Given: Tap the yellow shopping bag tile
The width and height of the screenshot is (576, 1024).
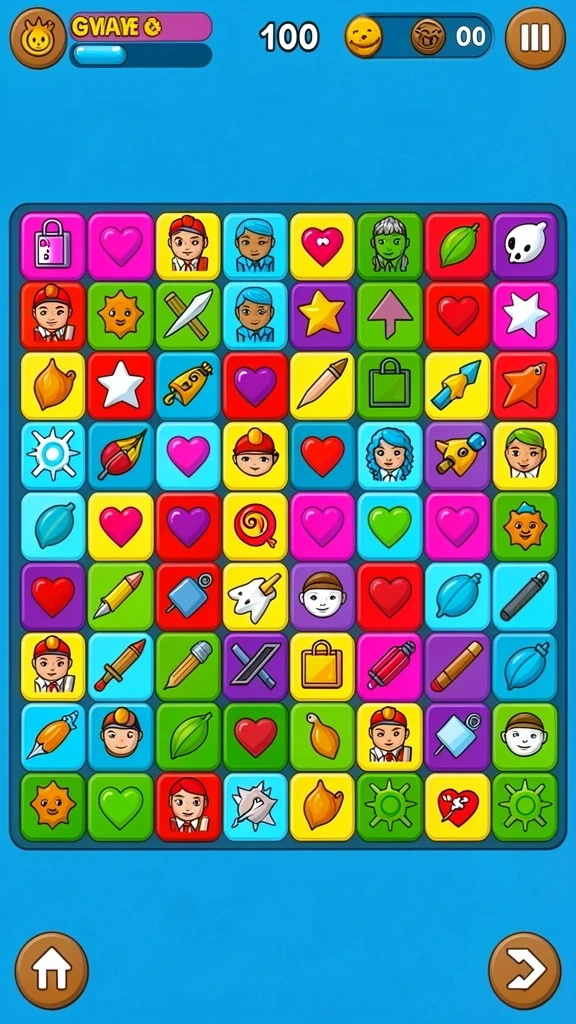Looking at the screenshot, I should [x=322, y=666].
